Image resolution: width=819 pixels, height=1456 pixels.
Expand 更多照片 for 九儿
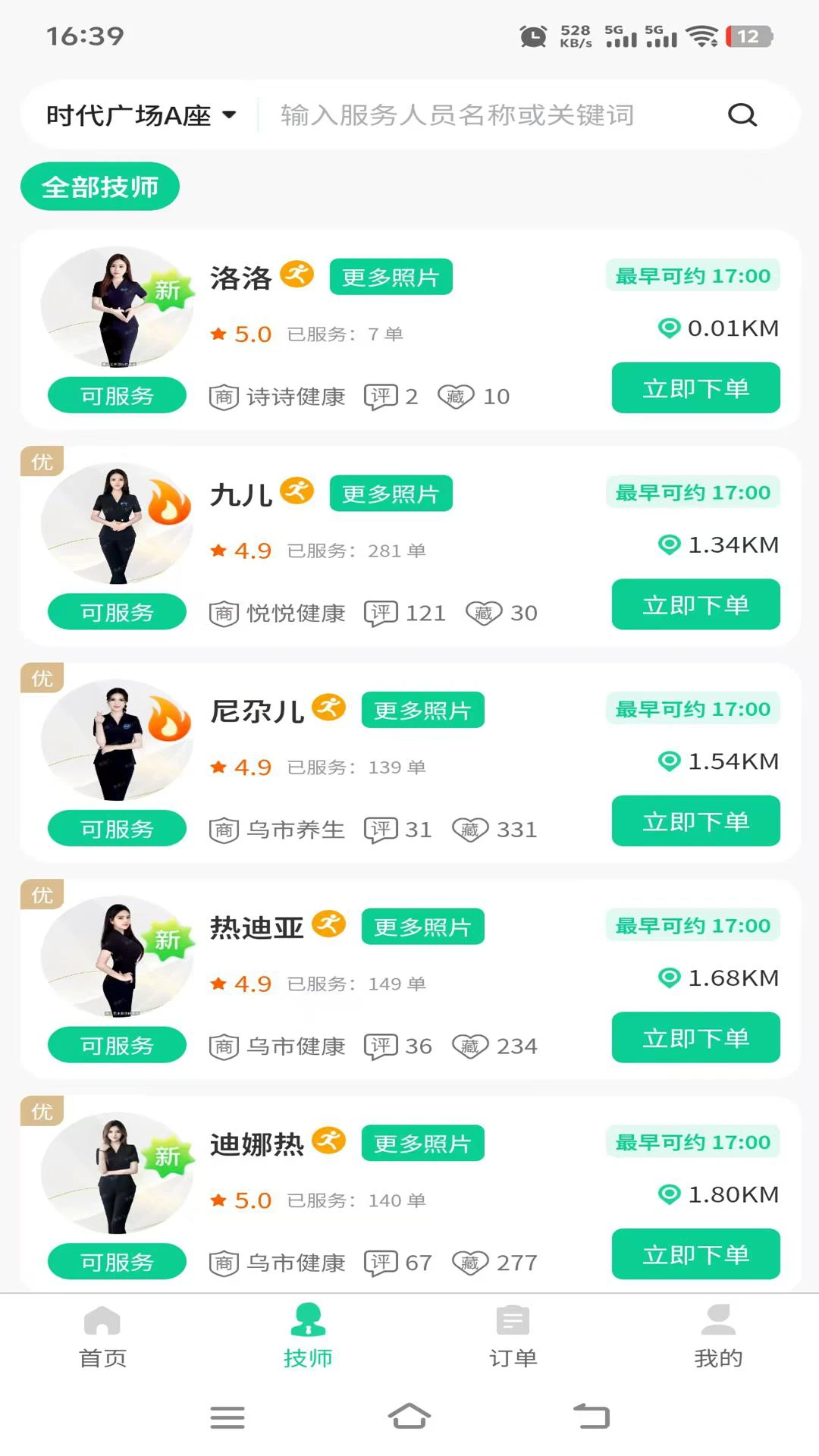(x=391, y=493)
